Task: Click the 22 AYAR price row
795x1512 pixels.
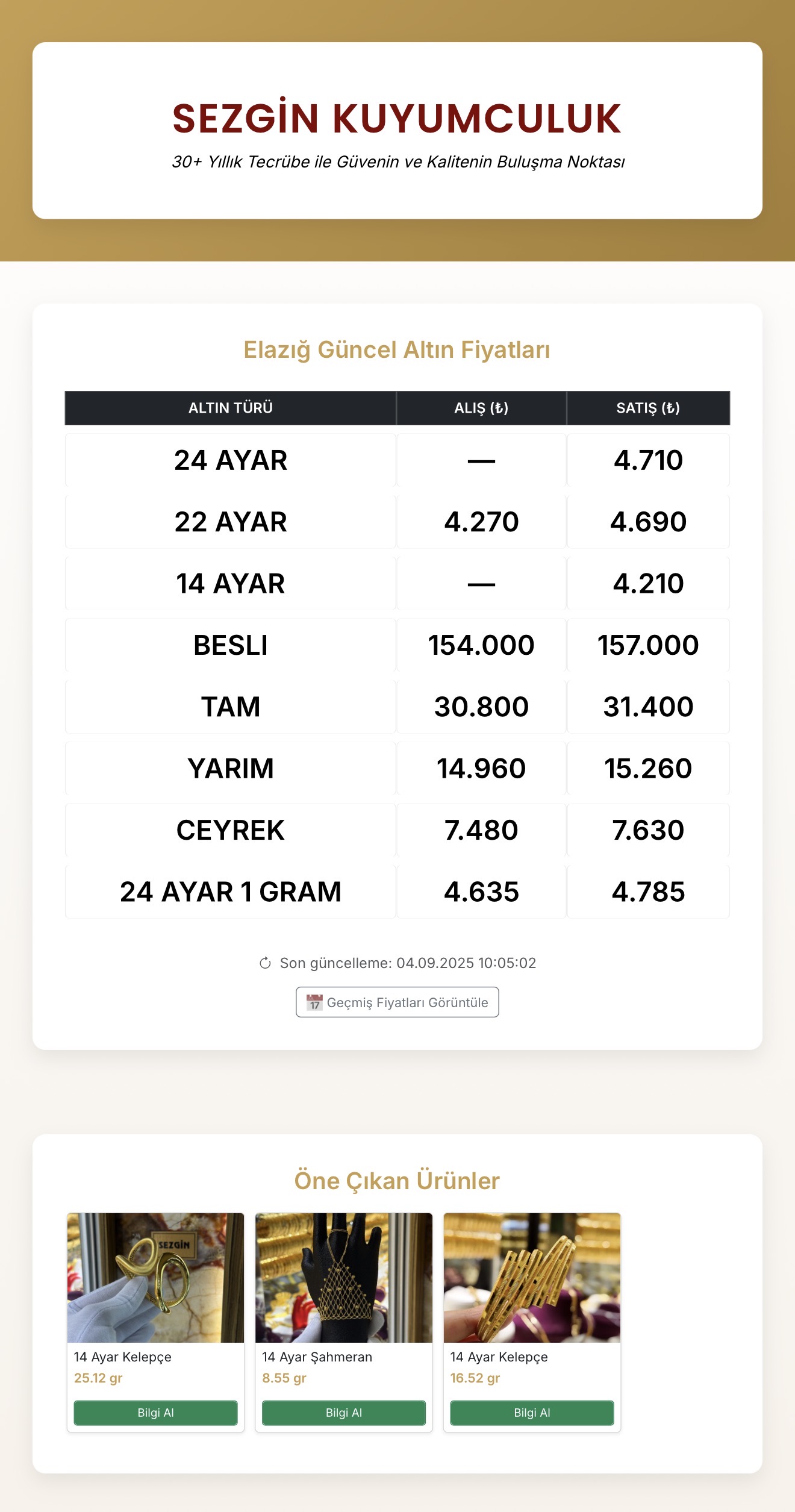Action: [397, 522]
